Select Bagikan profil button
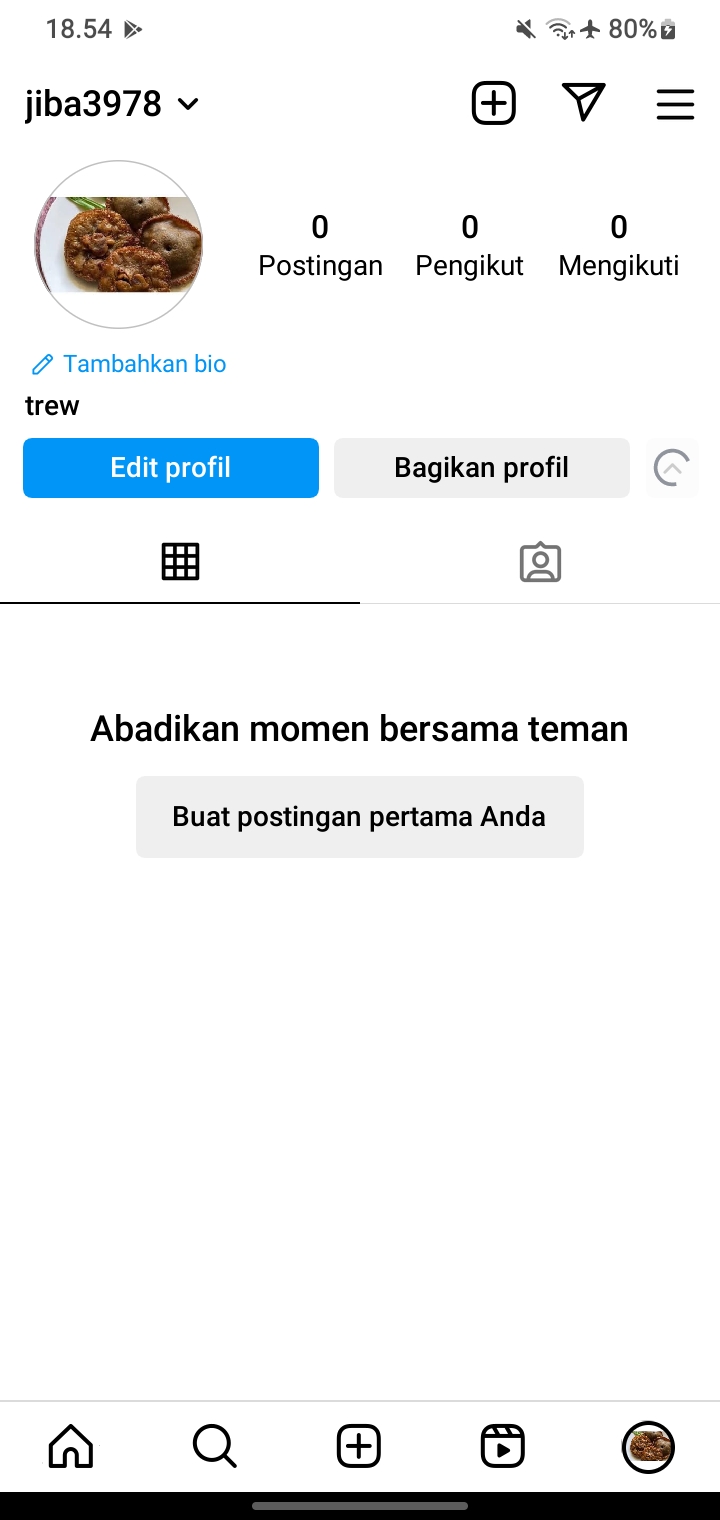Screen dimensions: 720x1520 (x=481, y=468)
